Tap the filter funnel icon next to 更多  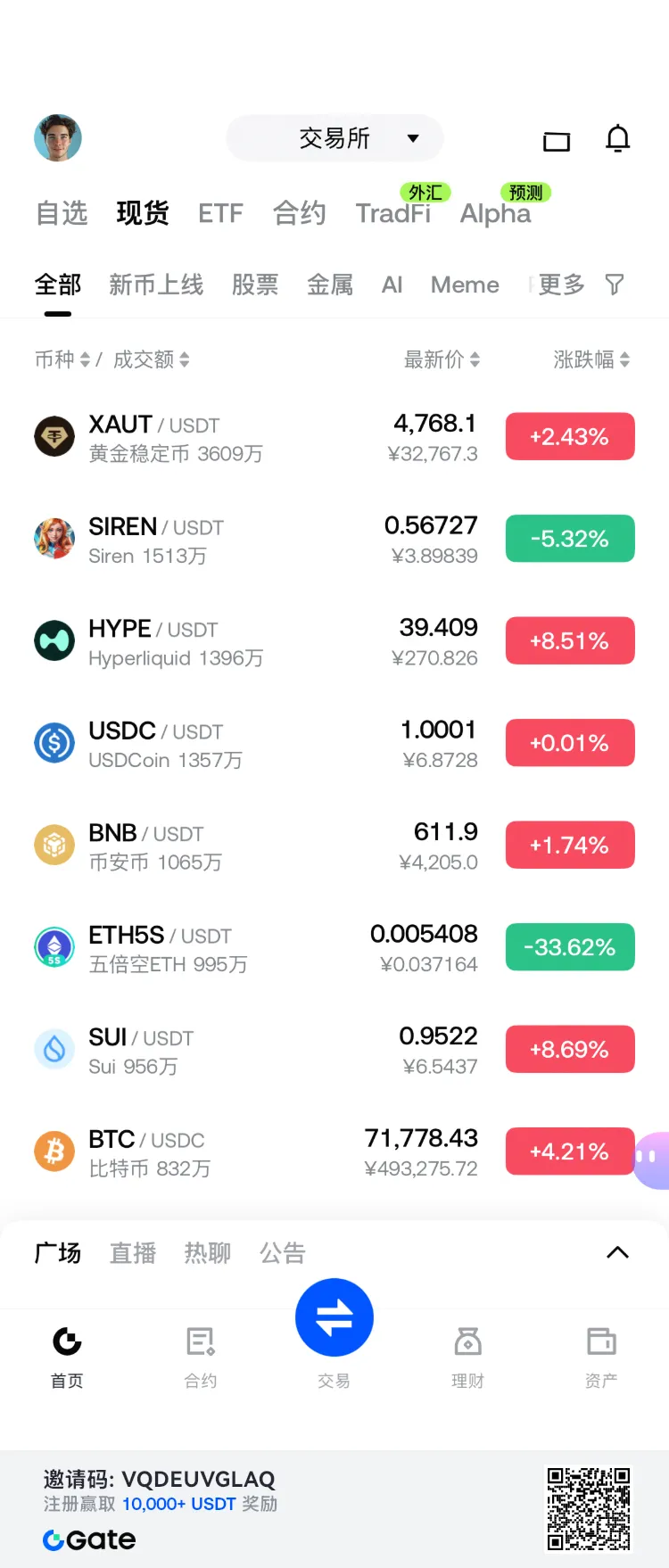tap(613, 284)
